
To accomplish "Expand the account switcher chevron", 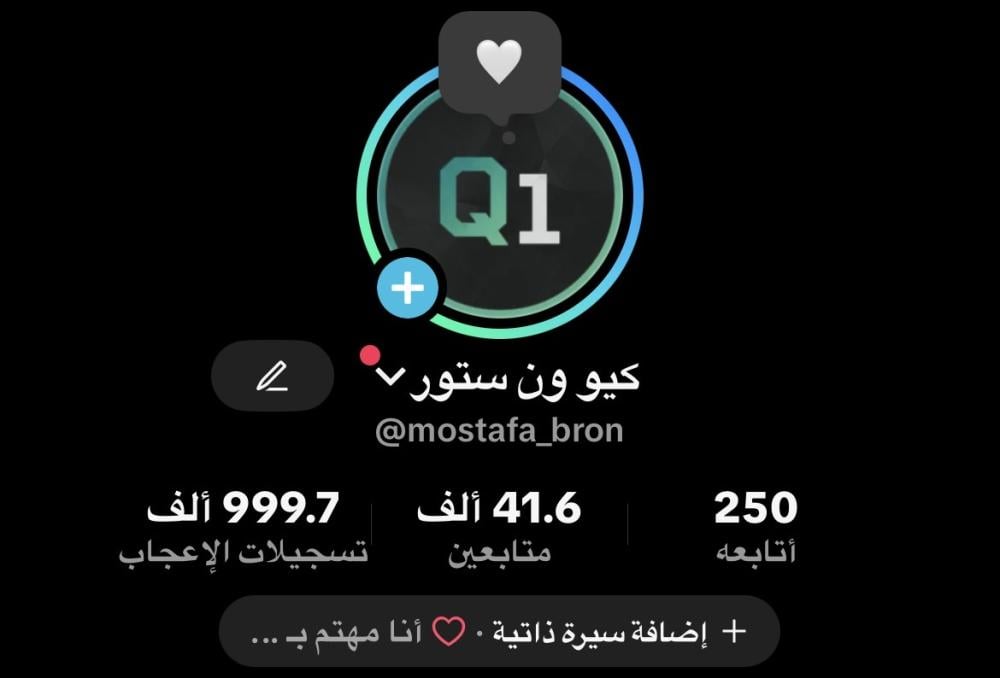I will pyautogui.click(x=389, y=377).
